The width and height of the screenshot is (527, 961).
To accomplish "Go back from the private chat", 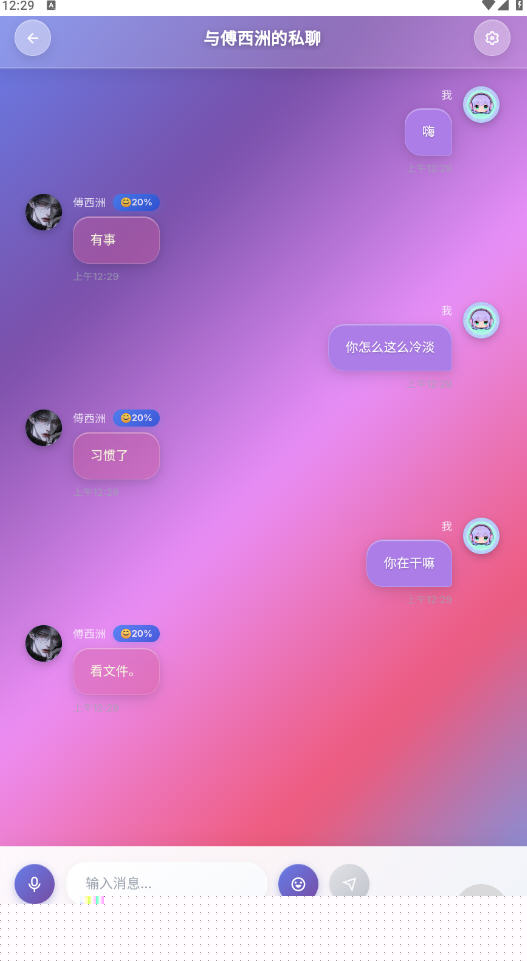I will tap(32, 38).
